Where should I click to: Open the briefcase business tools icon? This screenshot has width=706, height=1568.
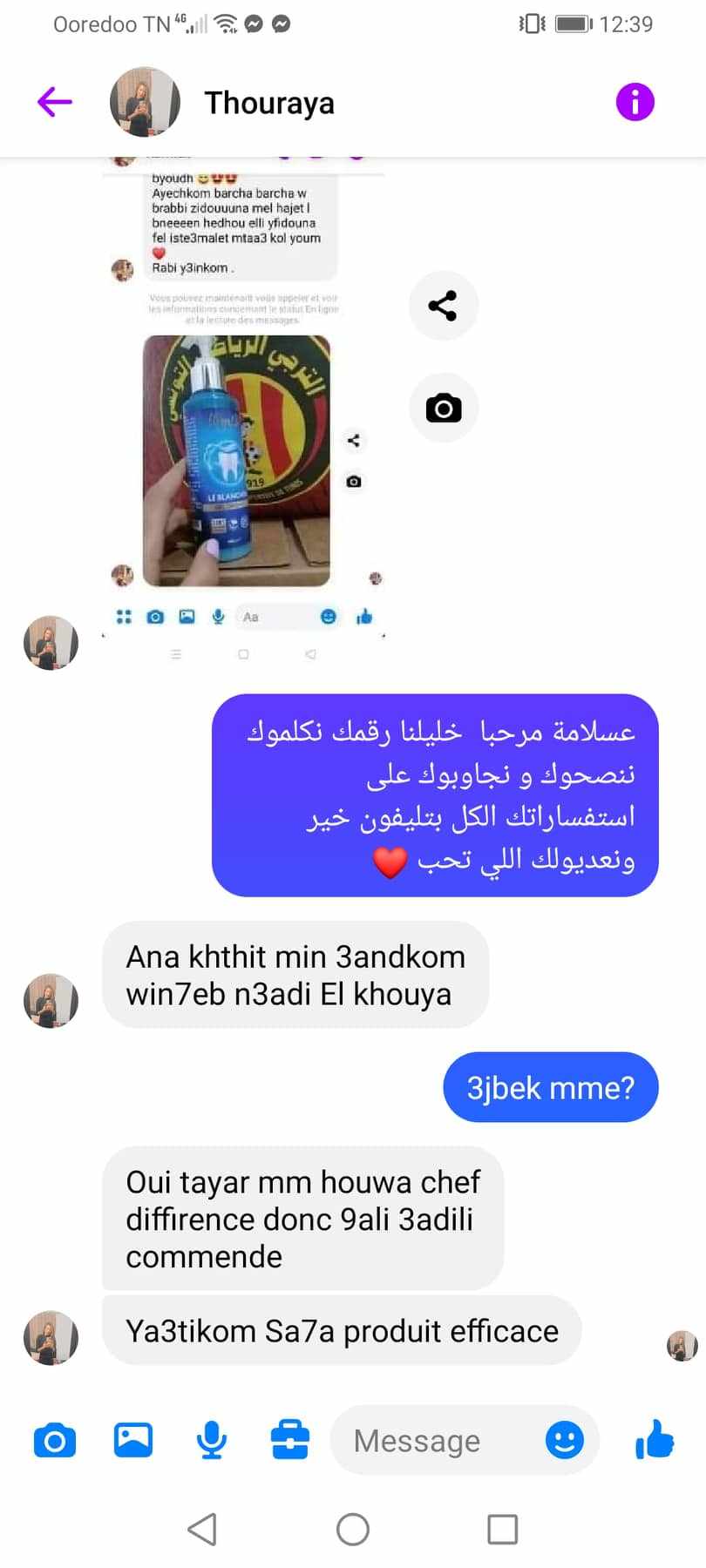pos(289,1440)
